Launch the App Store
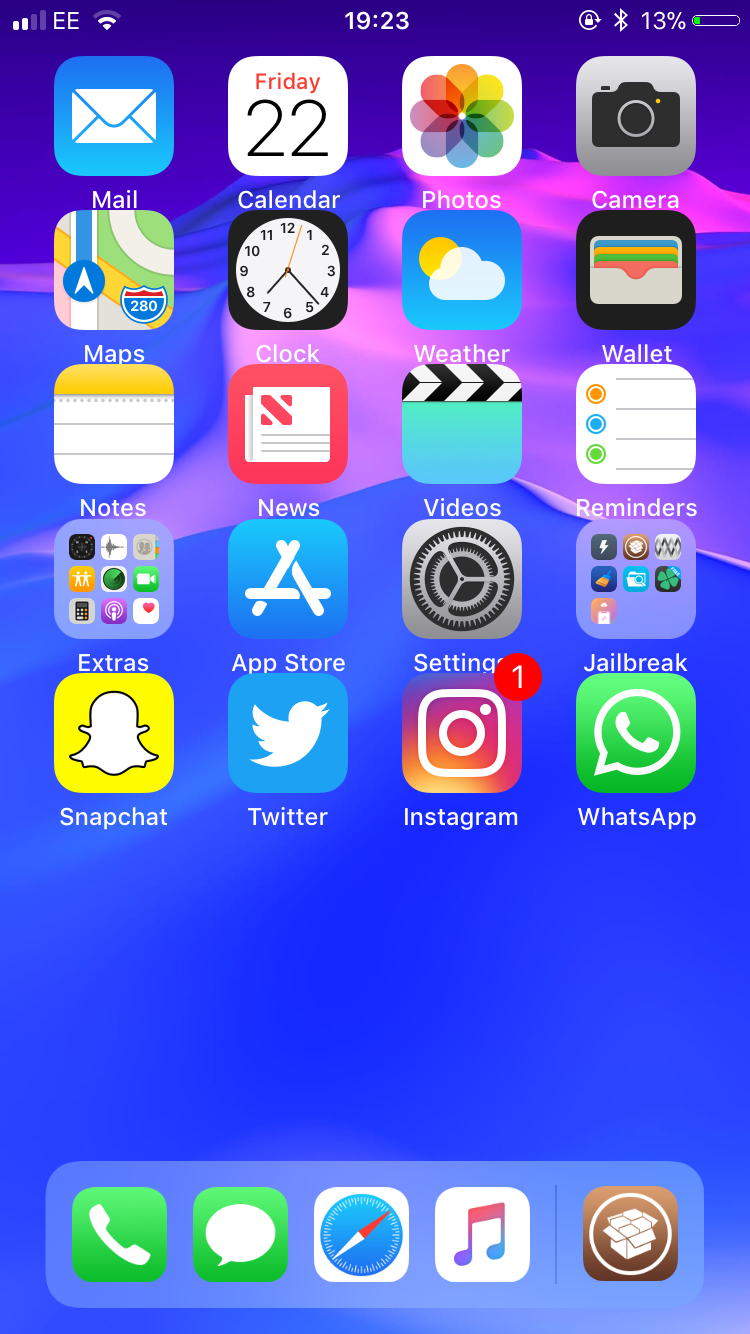 click(288, 579)
